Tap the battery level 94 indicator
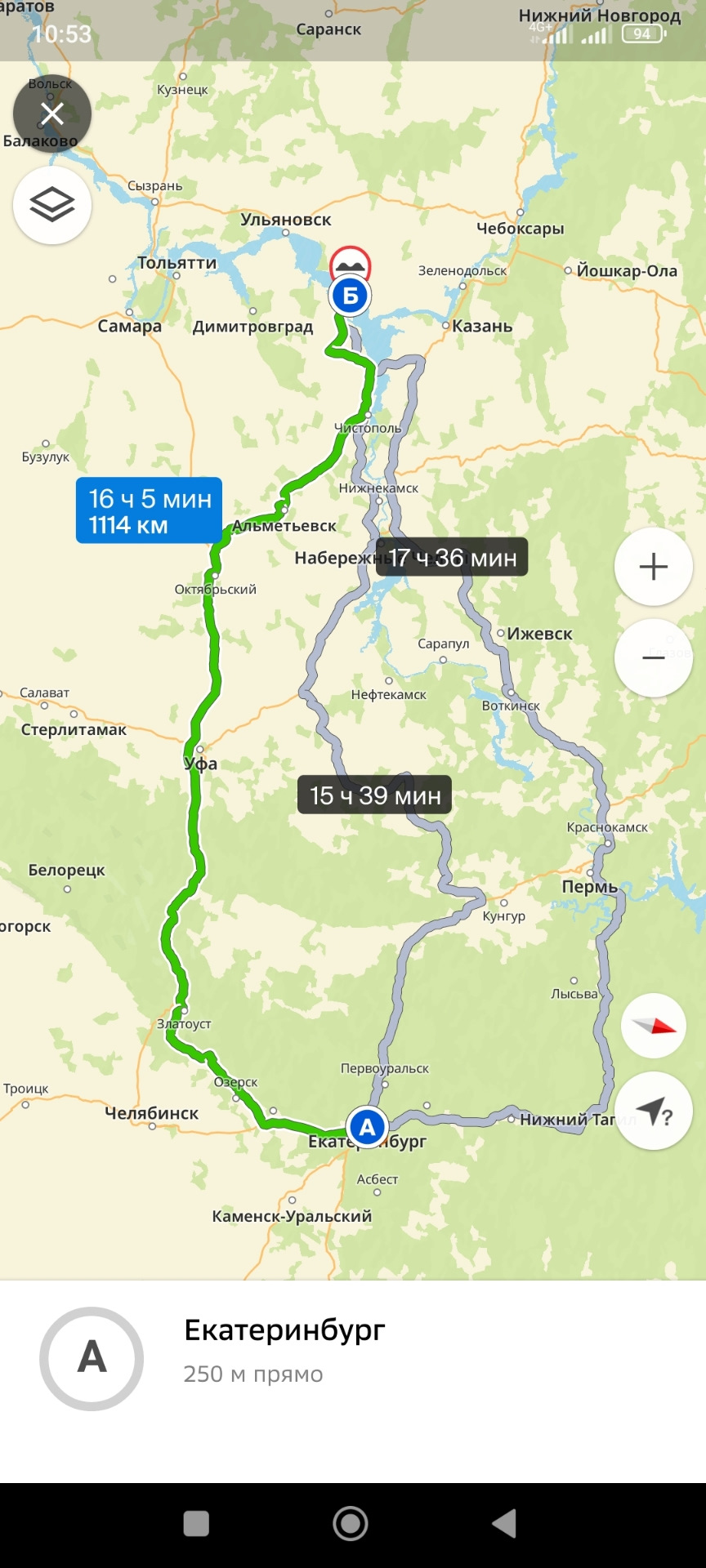The height and width of the screenshot is (1568, 706). (x=641, y=34)
